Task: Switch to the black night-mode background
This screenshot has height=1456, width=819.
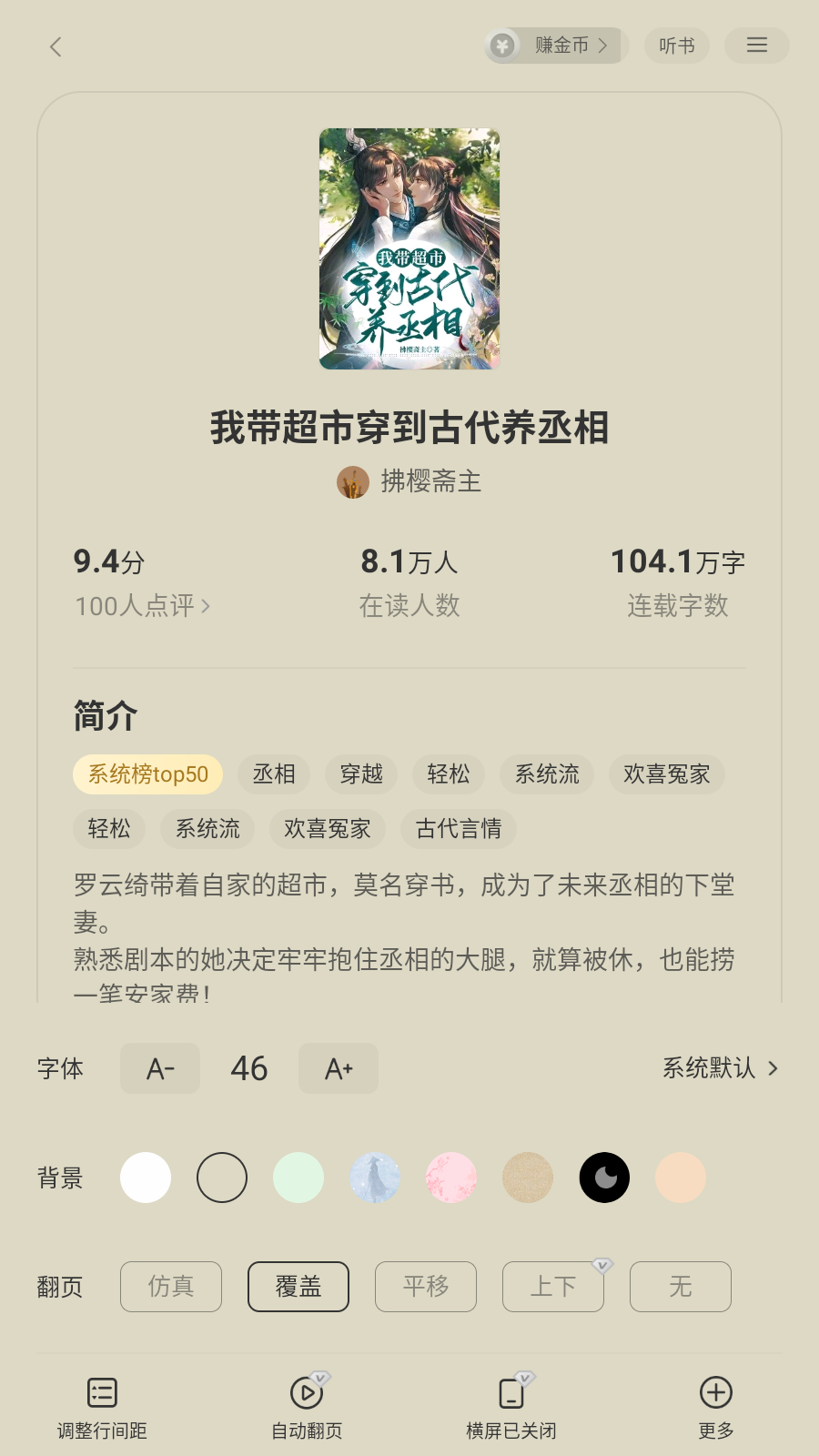Action: coord(604,1178)
